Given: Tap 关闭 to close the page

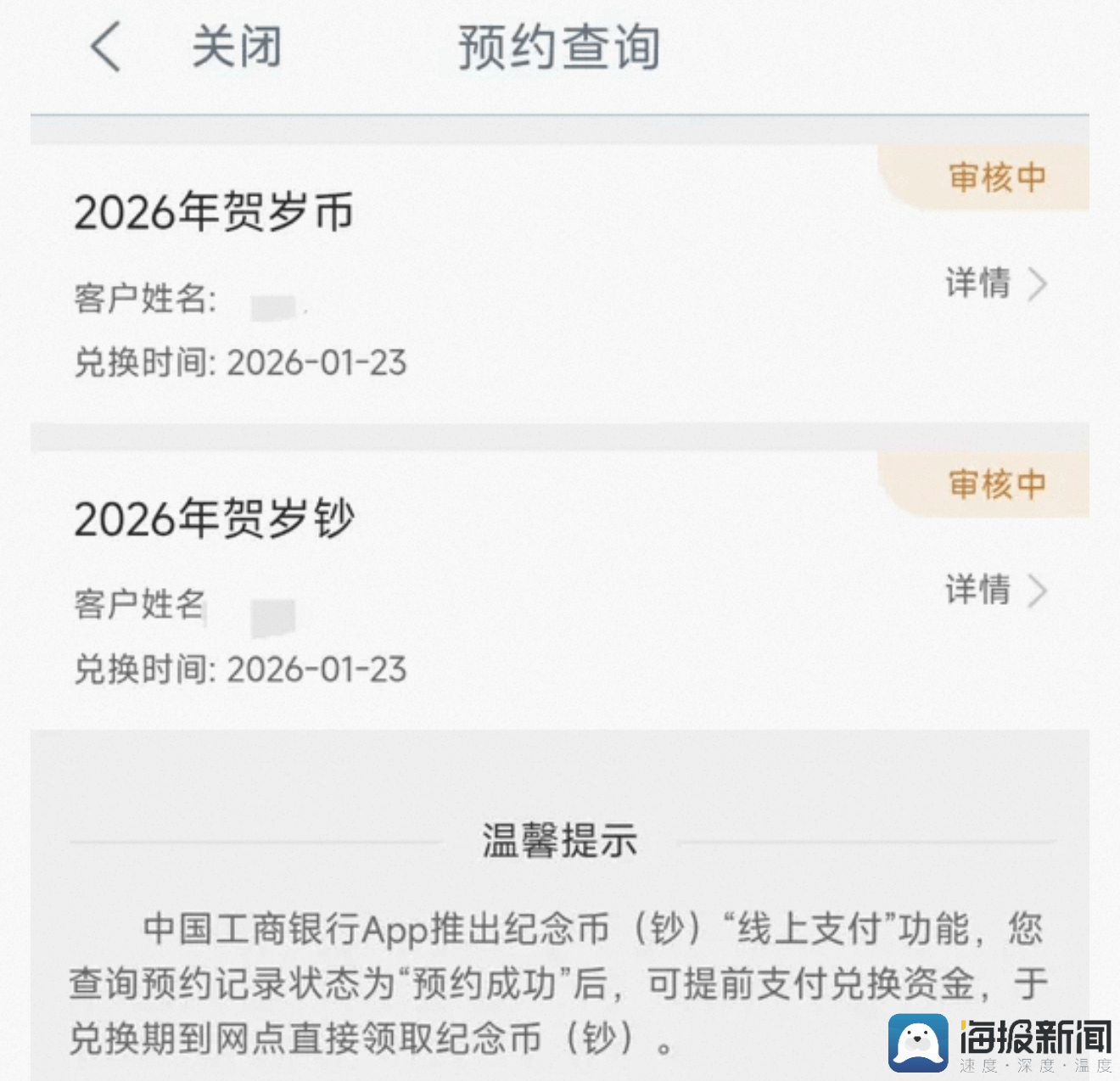Looking at the screenshot, I should tap(236, 47).
